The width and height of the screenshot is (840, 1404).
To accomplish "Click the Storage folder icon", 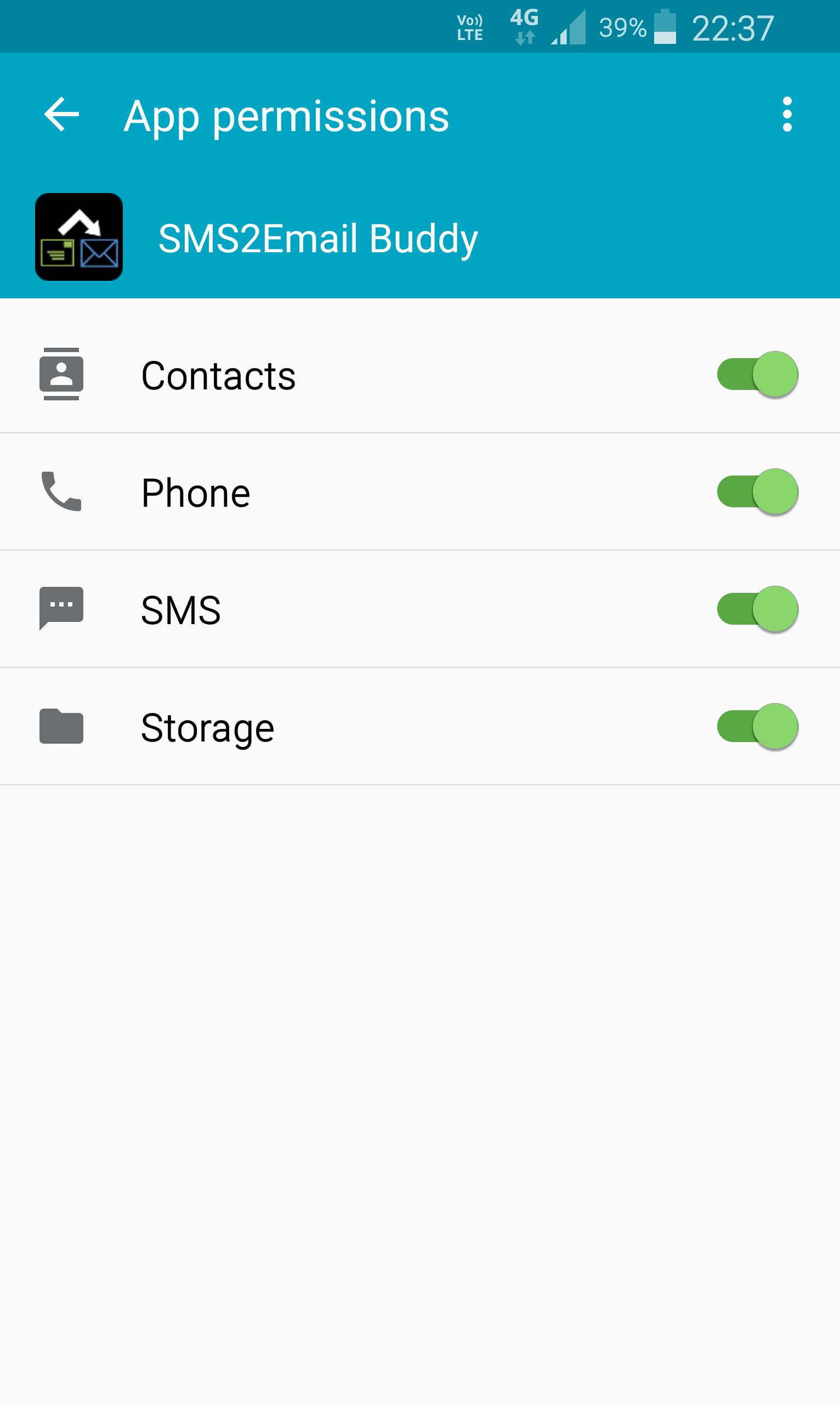I will tap(60, 726).
